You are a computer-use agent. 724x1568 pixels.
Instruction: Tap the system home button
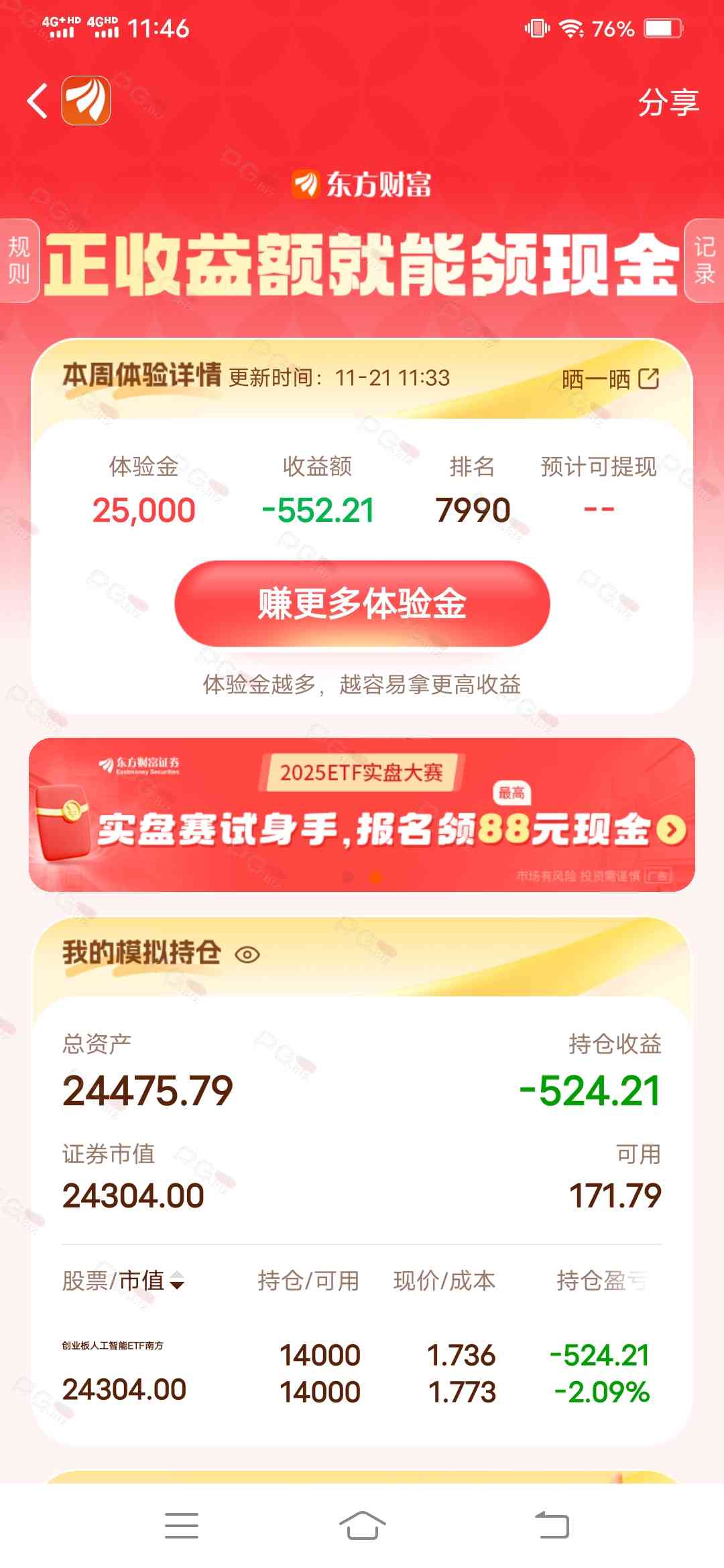(x=362, y=1526)
